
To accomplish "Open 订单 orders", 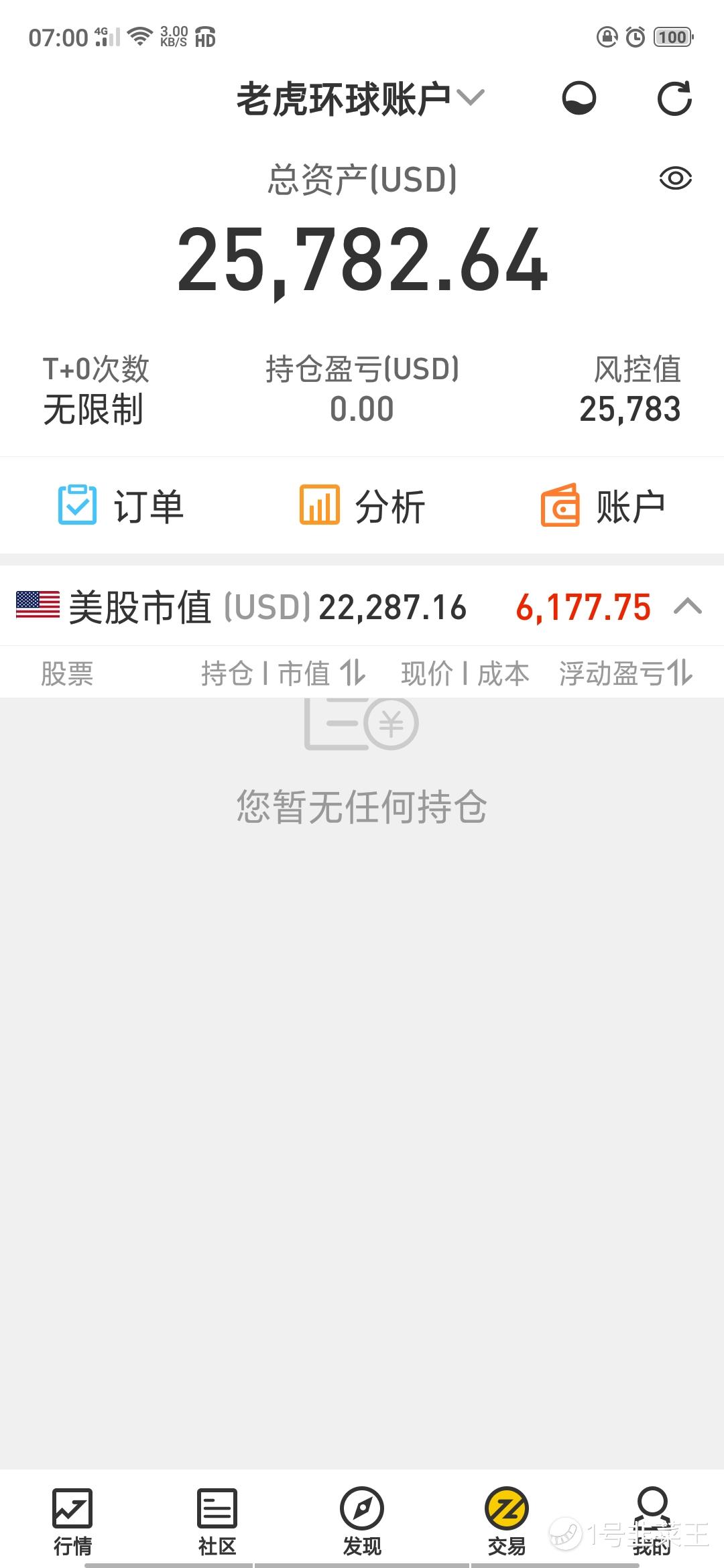I will (x=121, y=506).
